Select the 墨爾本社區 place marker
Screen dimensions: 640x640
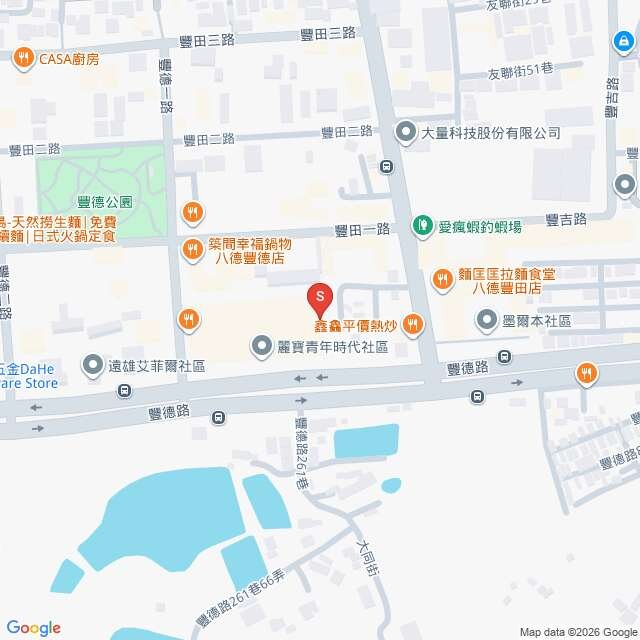click(x=487, y=320)
